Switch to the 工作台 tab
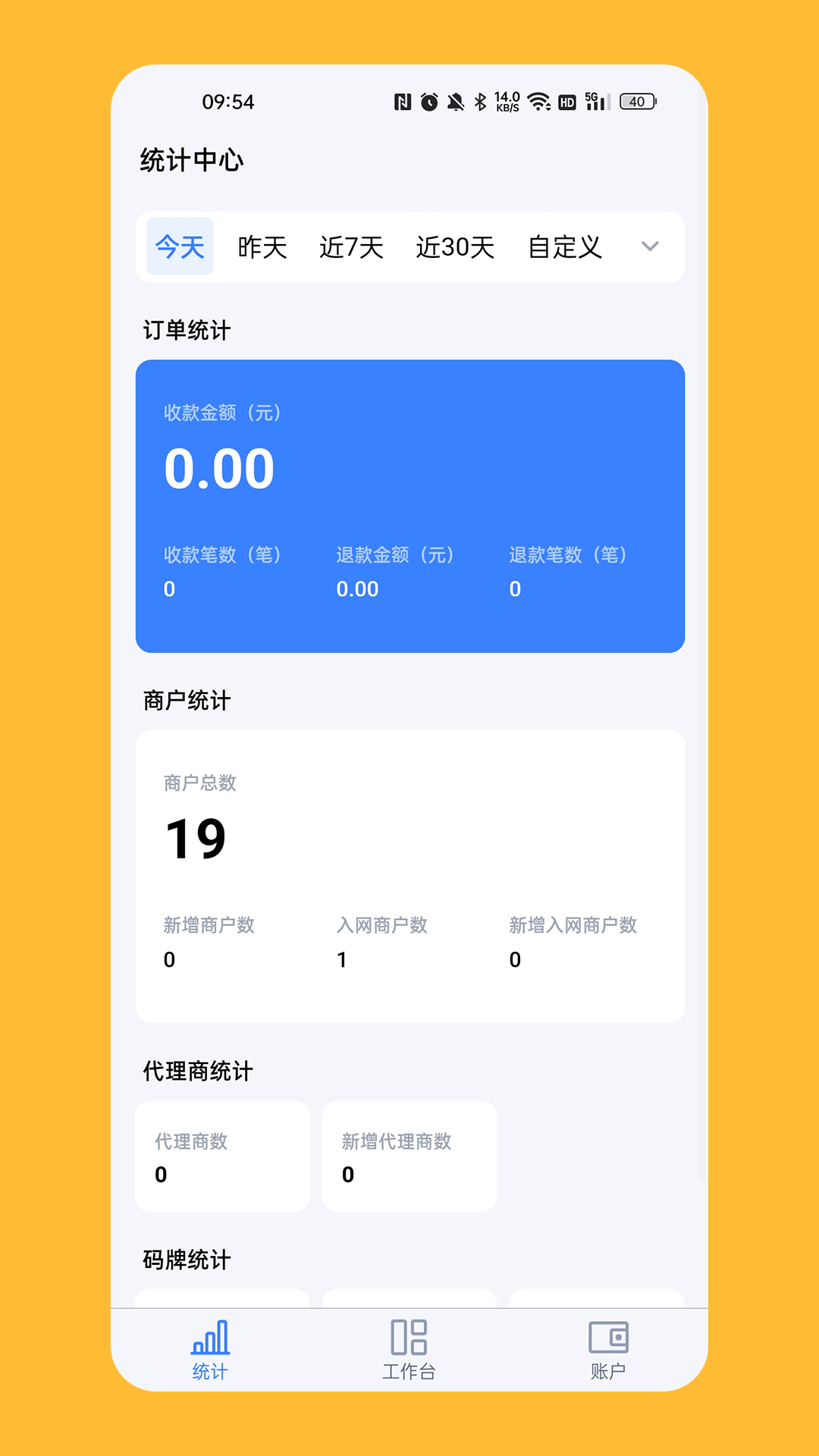This screenshot has width=819, height=1456. click(x=409, y=1350)
